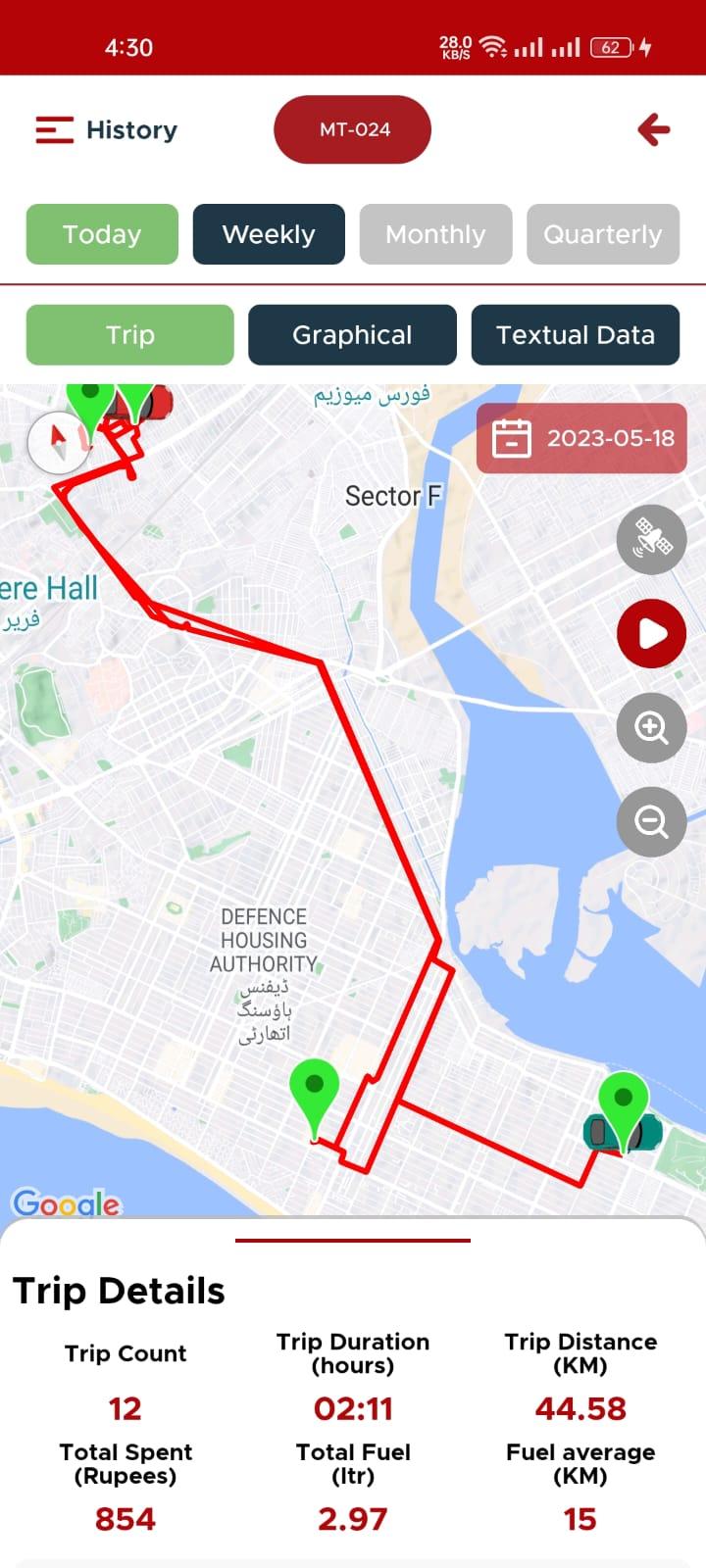Go back using the red arrow
Image resolution: width=706 pixels, height=1568 pixels.
click(653, 129)
